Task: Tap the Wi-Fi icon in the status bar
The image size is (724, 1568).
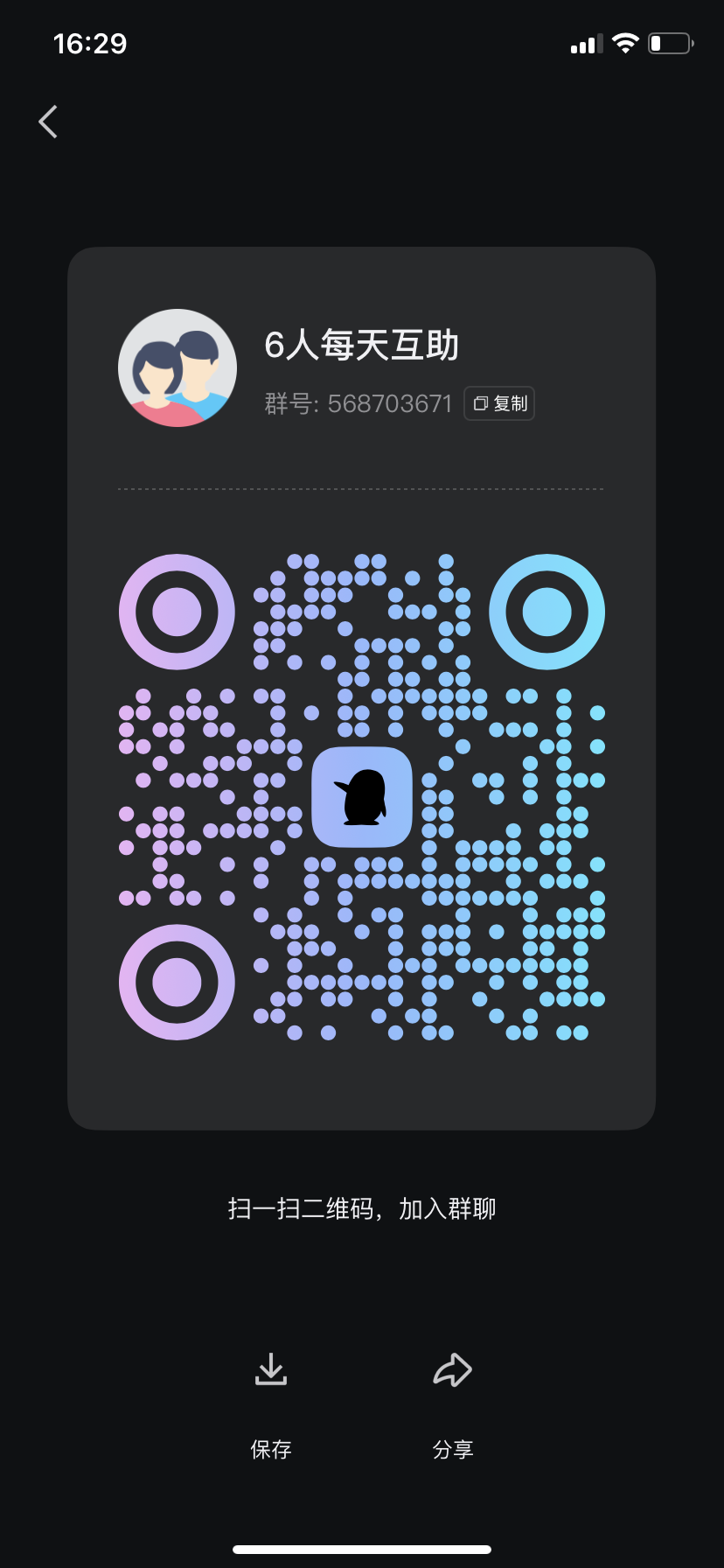Action: (623, 42)
